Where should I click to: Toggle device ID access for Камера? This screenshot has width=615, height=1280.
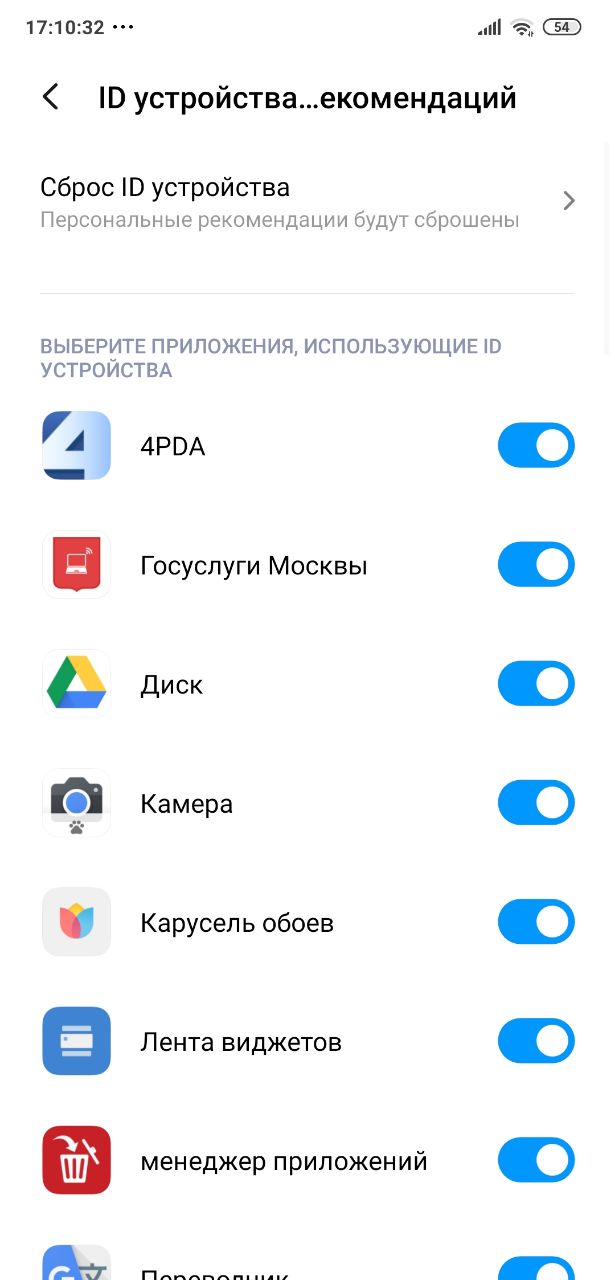pyautogui.click(x=536, y=803)
